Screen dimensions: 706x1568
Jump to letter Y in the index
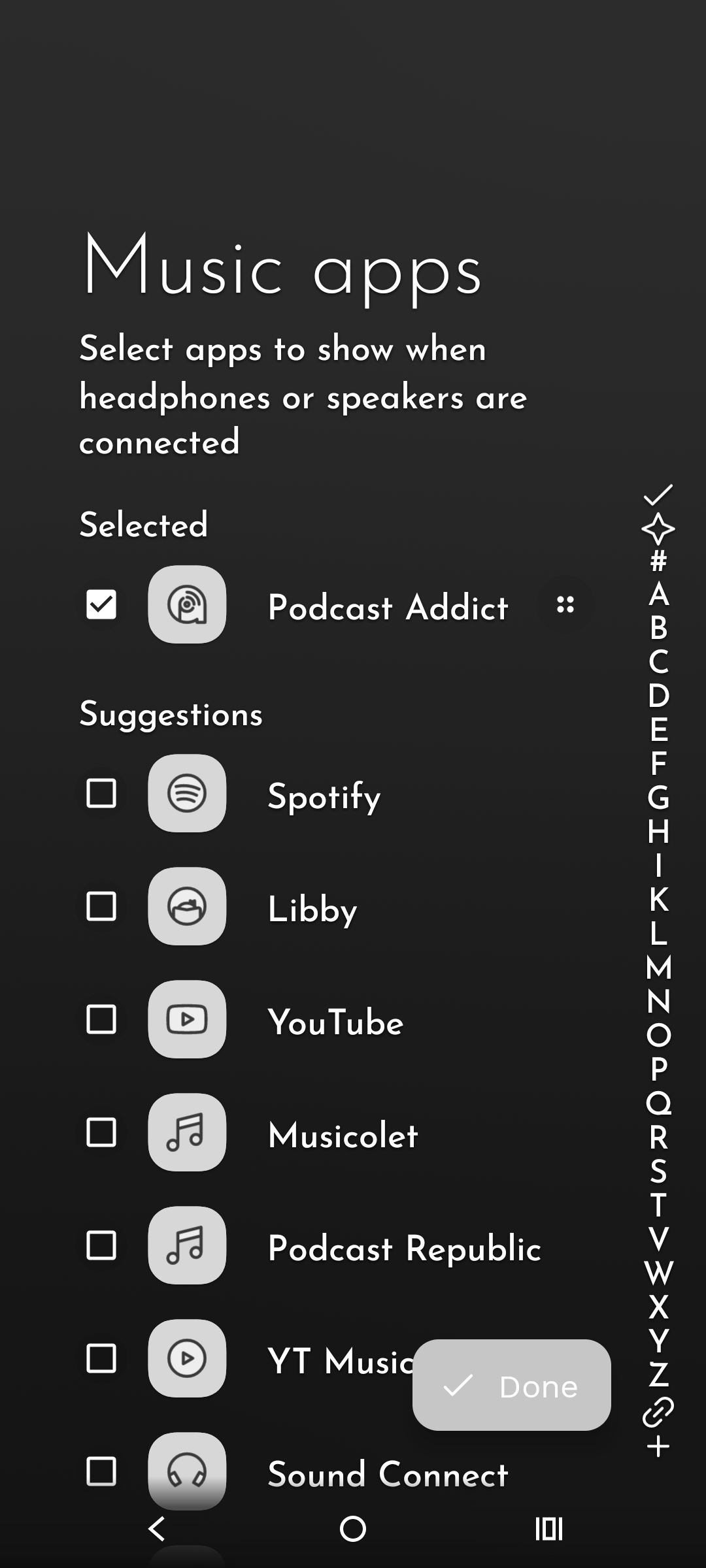pos(658,1341)
